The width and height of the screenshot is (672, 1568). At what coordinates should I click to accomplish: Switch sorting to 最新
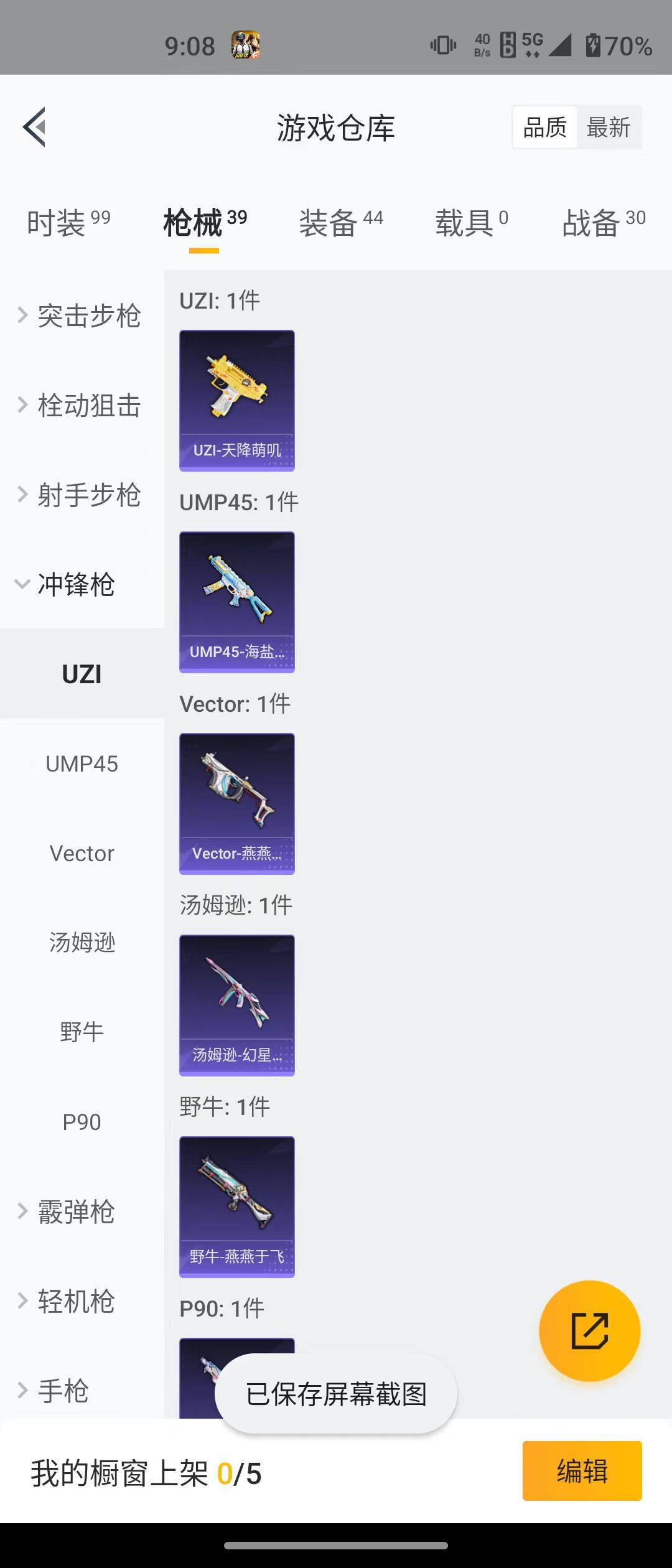tap(609, 127)
